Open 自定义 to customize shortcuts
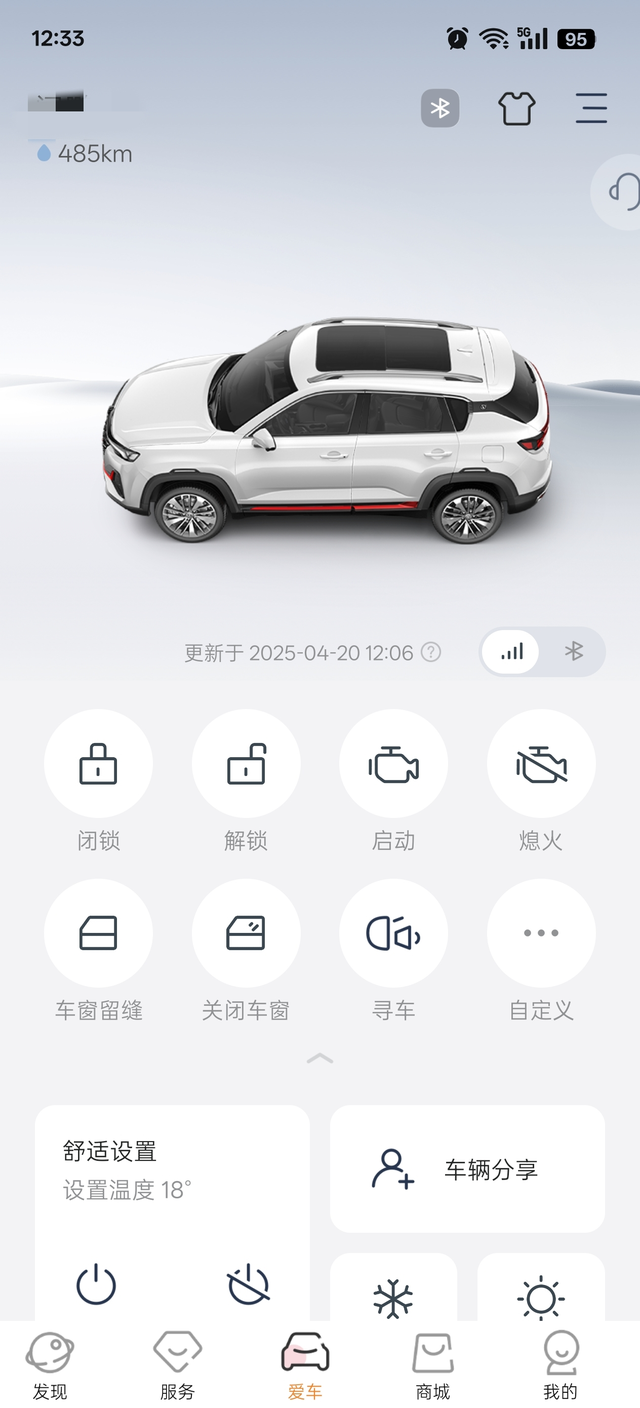640x1408 pixels. 541,934
